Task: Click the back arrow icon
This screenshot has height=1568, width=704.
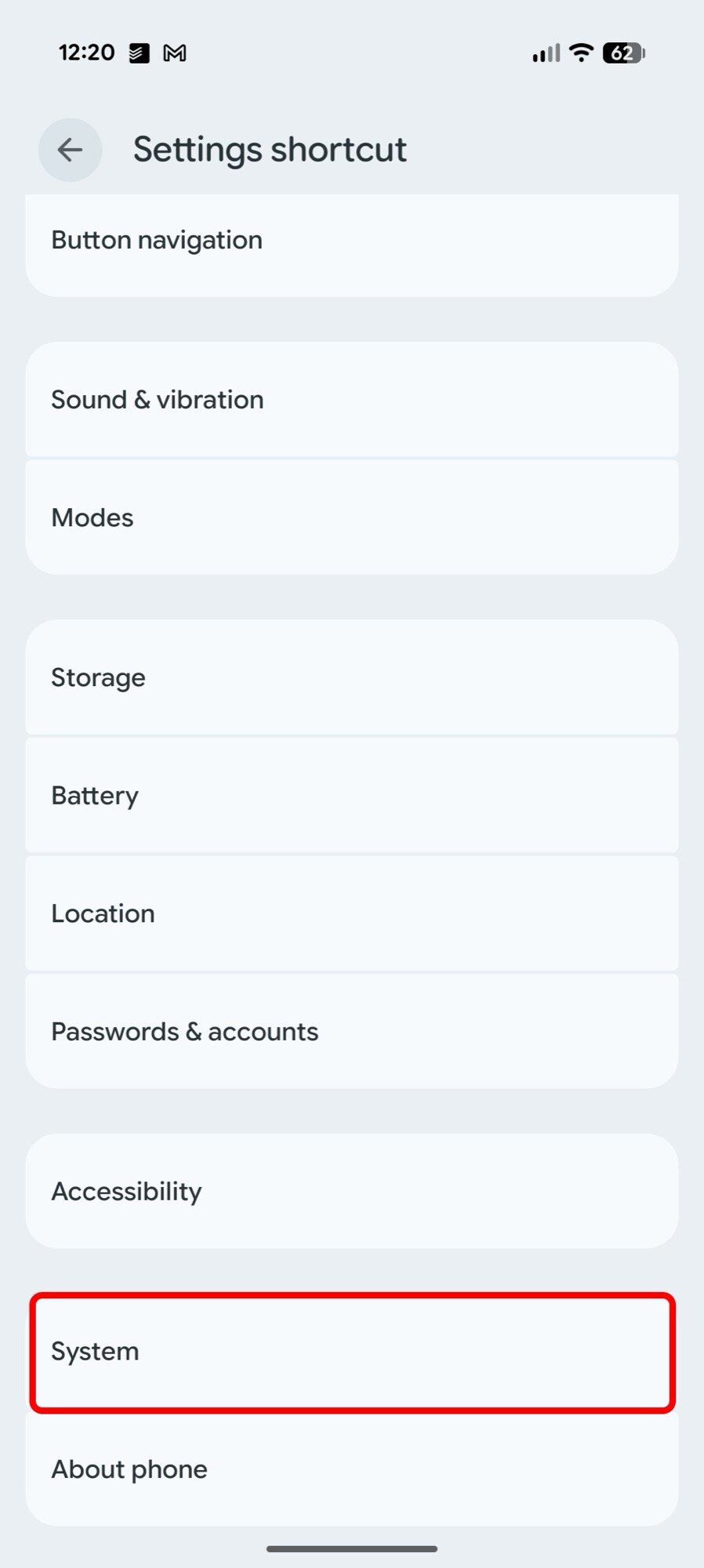Action: point(70,150)
